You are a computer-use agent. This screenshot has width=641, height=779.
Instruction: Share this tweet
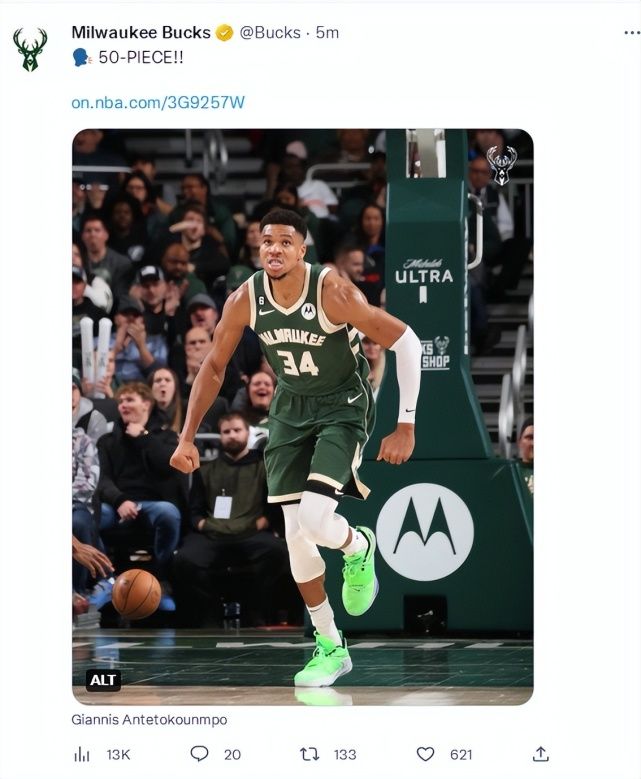[x=540, y=754]
